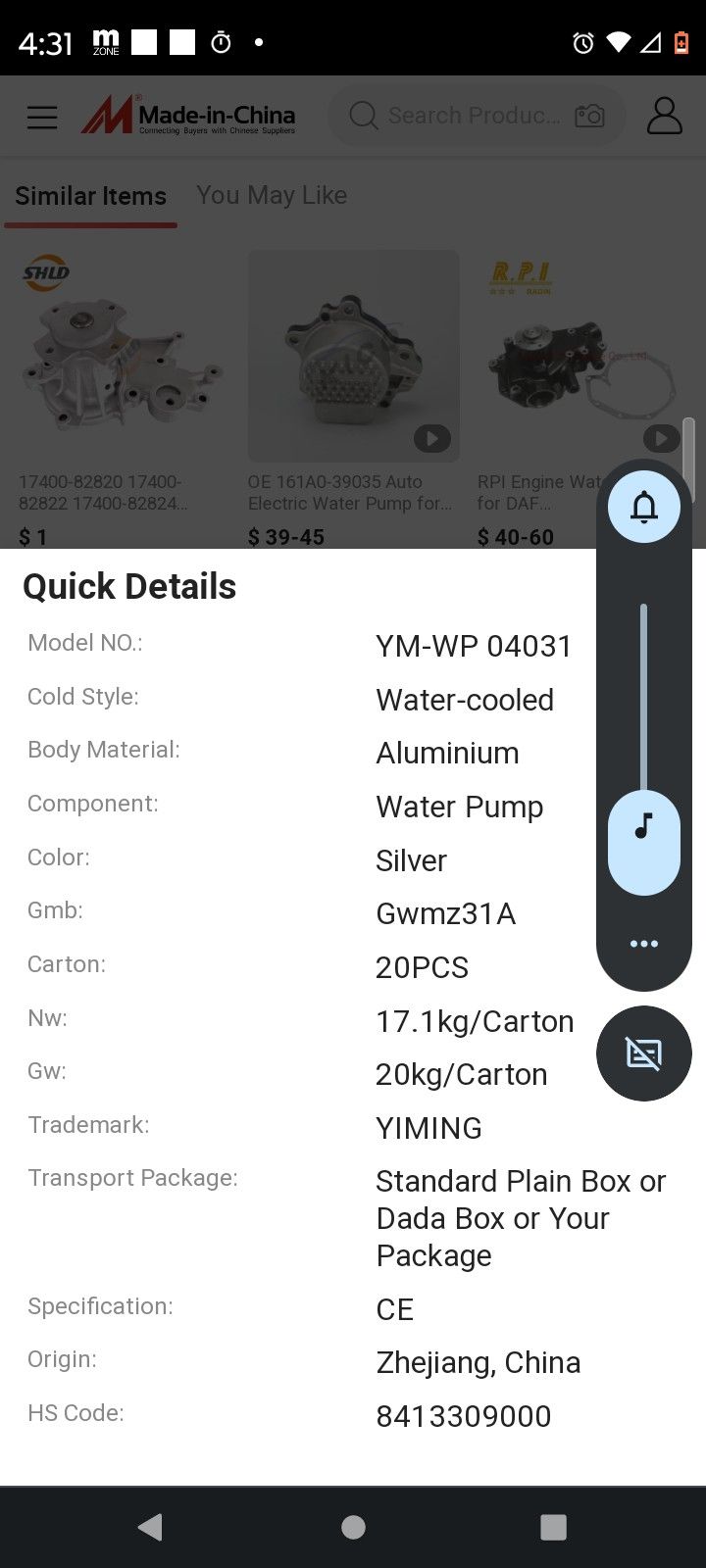Select the Similar Items tab
This screenshot has height=1568, width=706.
click(x=90, y=196)
